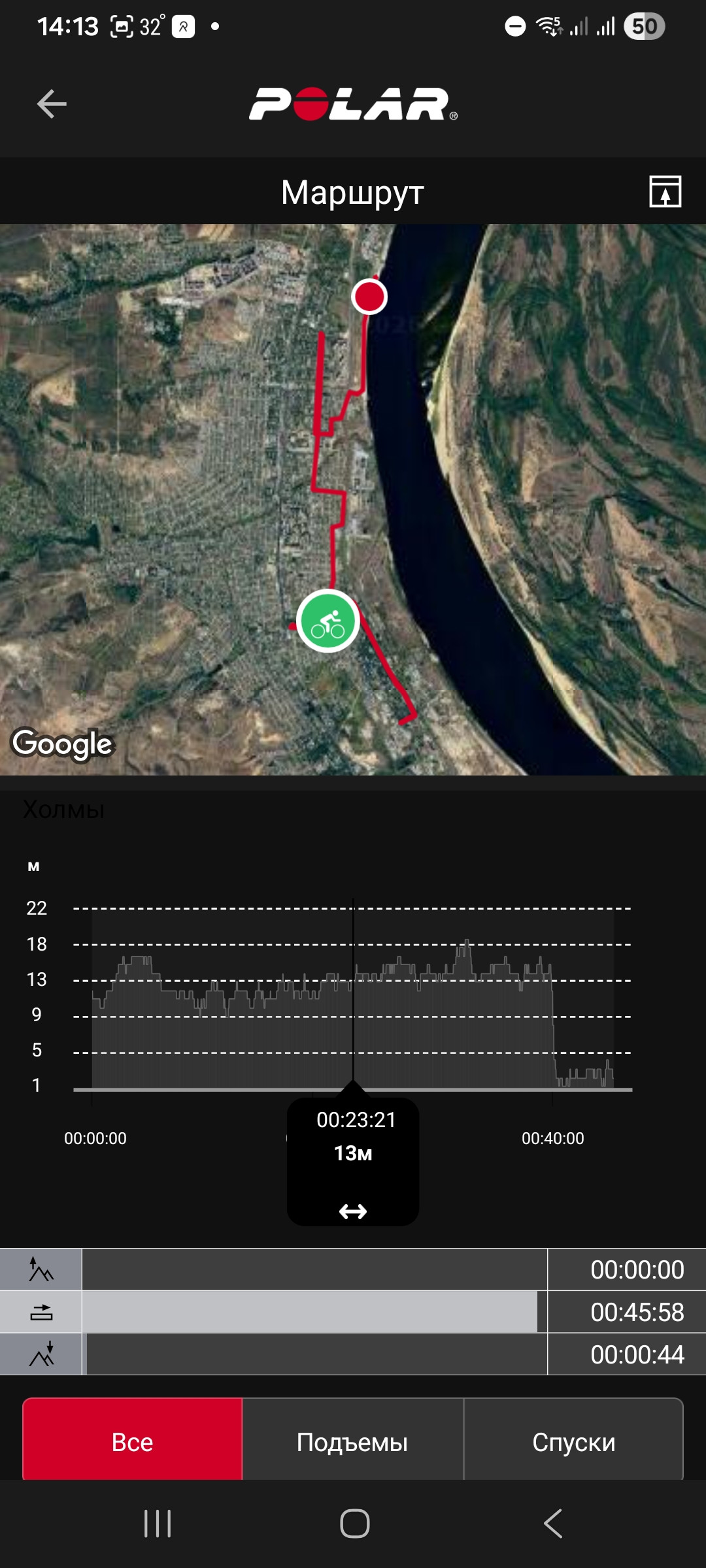Go to the home screen via navigation bar

click(x=354, y=1524)
